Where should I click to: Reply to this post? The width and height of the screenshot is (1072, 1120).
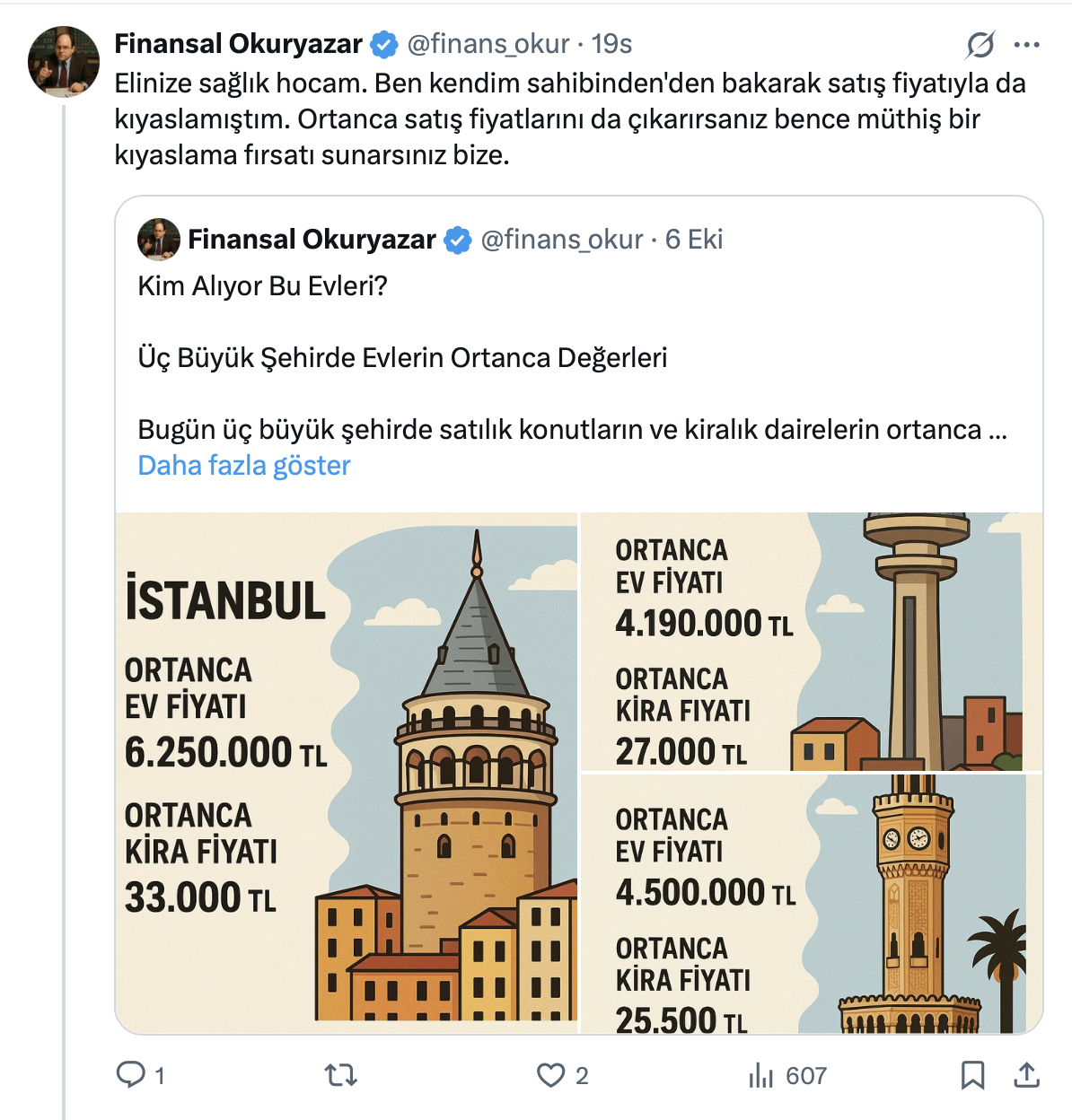[131, 1074]
